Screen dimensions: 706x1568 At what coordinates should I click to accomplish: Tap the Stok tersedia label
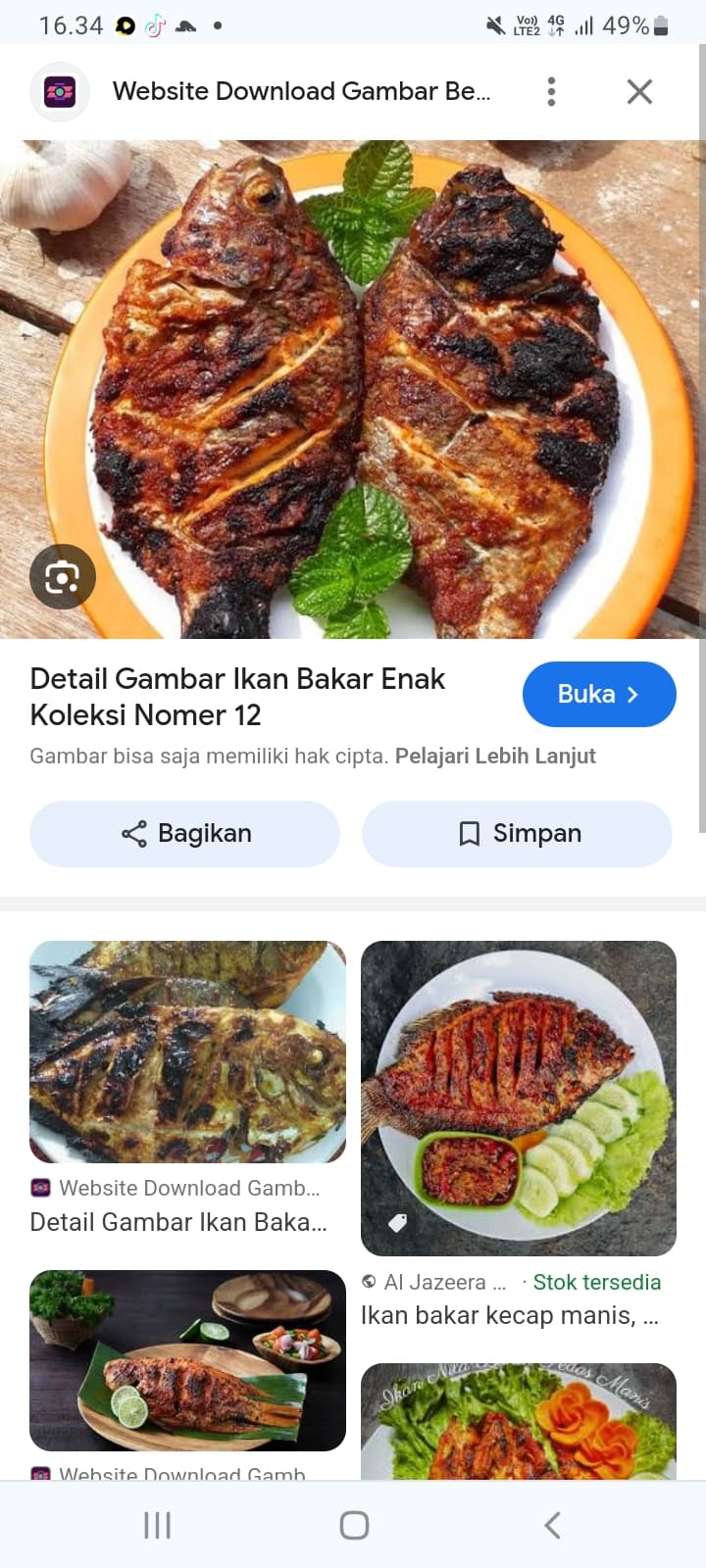click(597, 1281)
